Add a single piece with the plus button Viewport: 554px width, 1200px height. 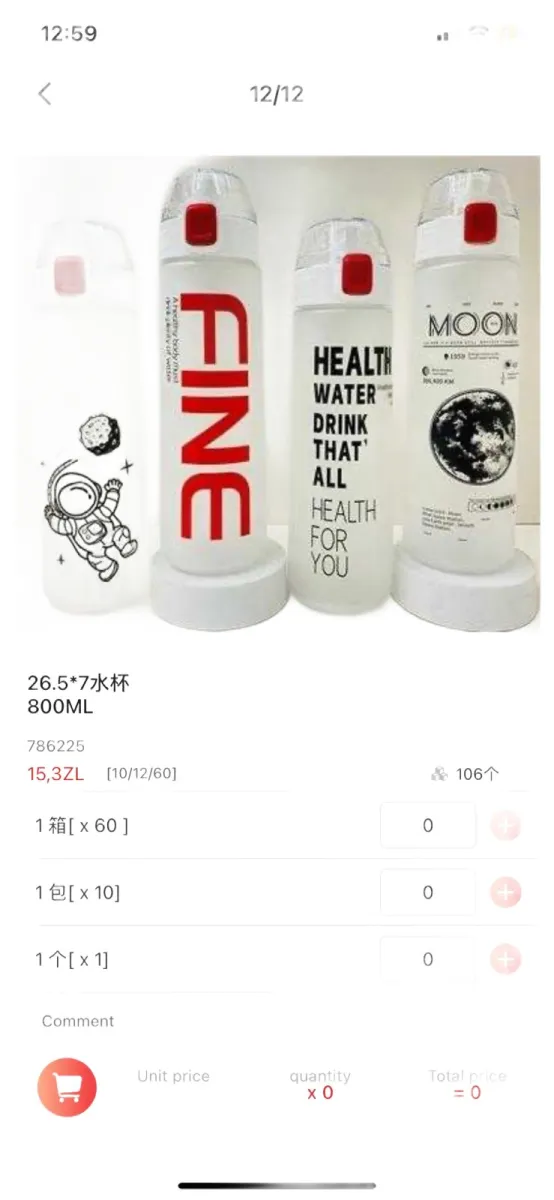(506, 960)
